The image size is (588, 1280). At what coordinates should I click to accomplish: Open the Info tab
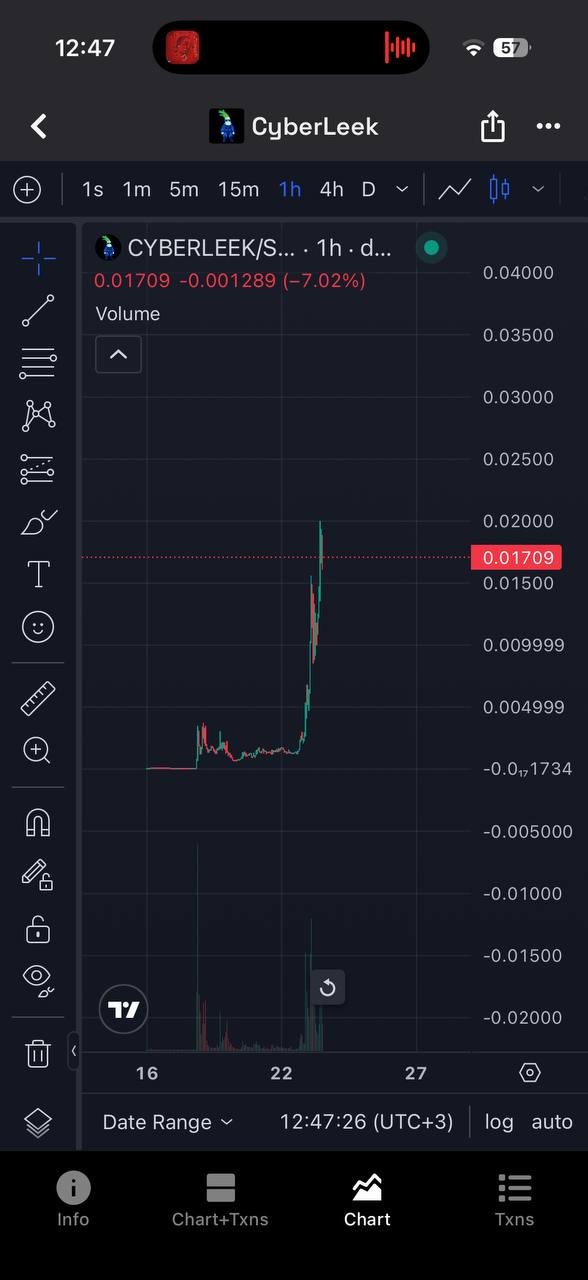(x=73, y=1200)
